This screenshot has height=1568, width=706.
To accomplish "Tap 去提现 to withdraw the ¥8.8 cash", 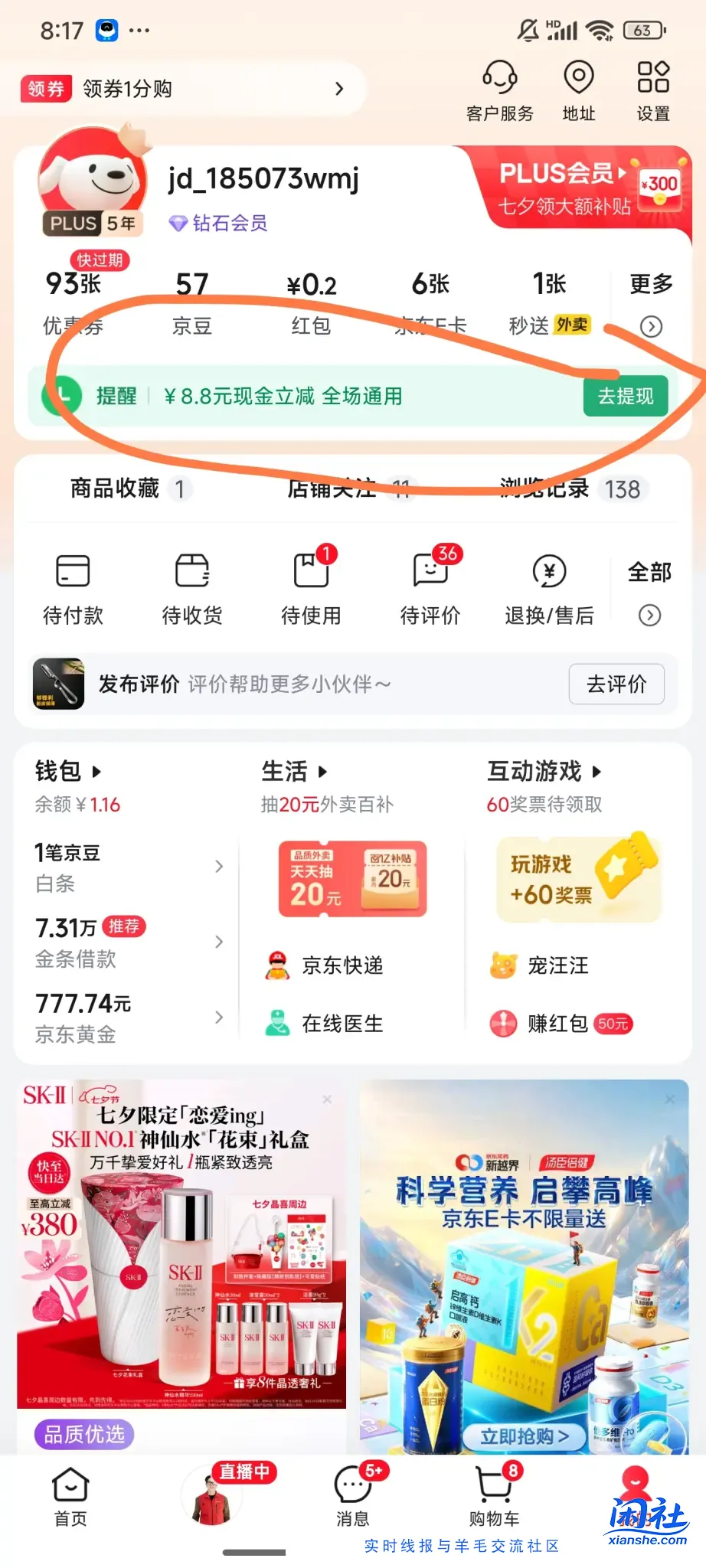I will point(625,397).
